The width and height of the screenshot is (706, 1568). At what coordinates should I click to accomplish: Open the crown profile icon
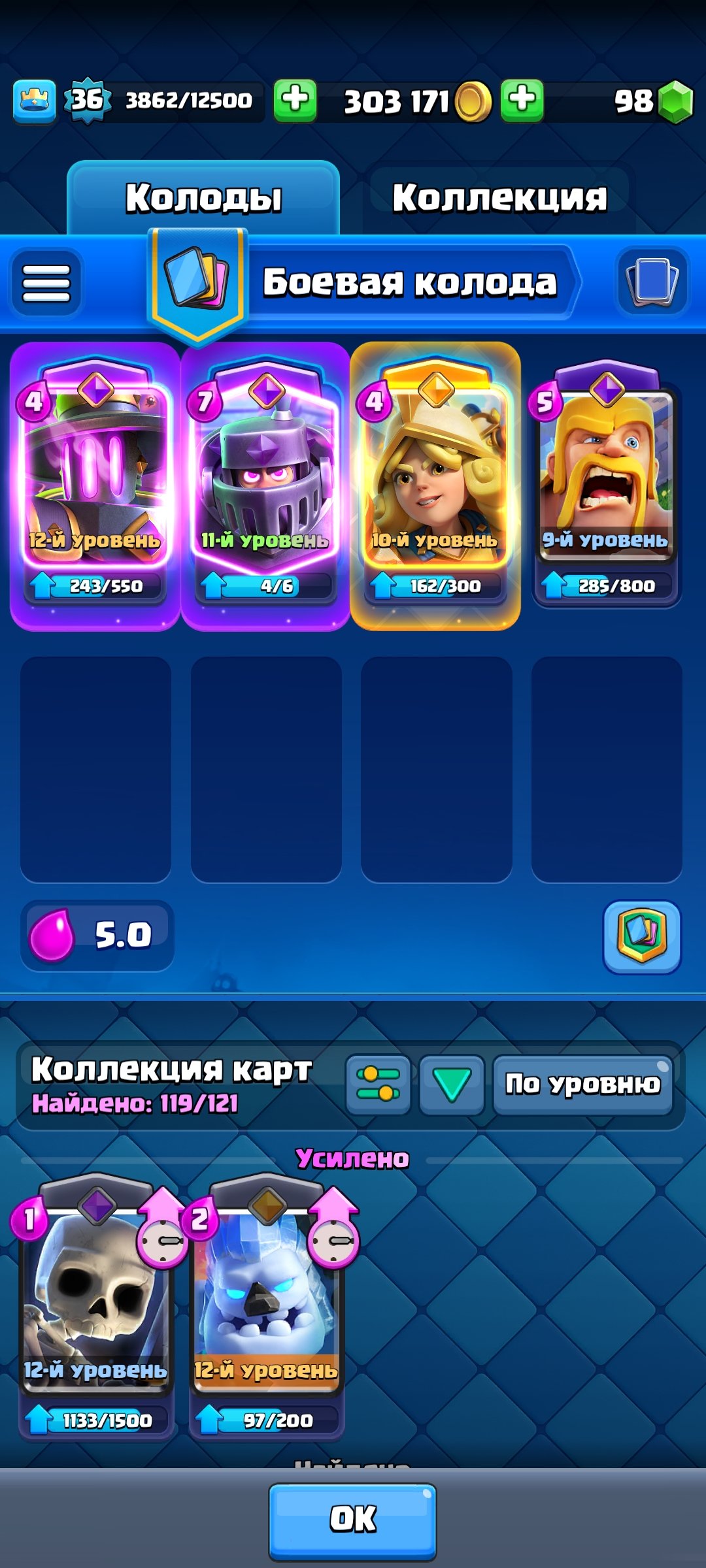click(35, 101)
